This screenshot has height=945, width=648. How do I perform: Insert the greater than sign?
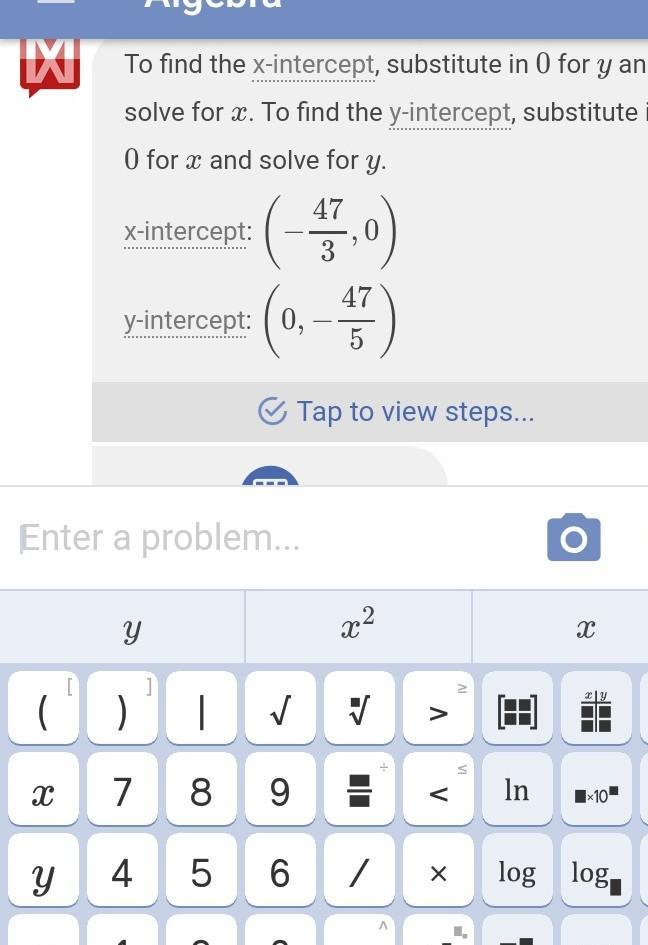point(438,711)
